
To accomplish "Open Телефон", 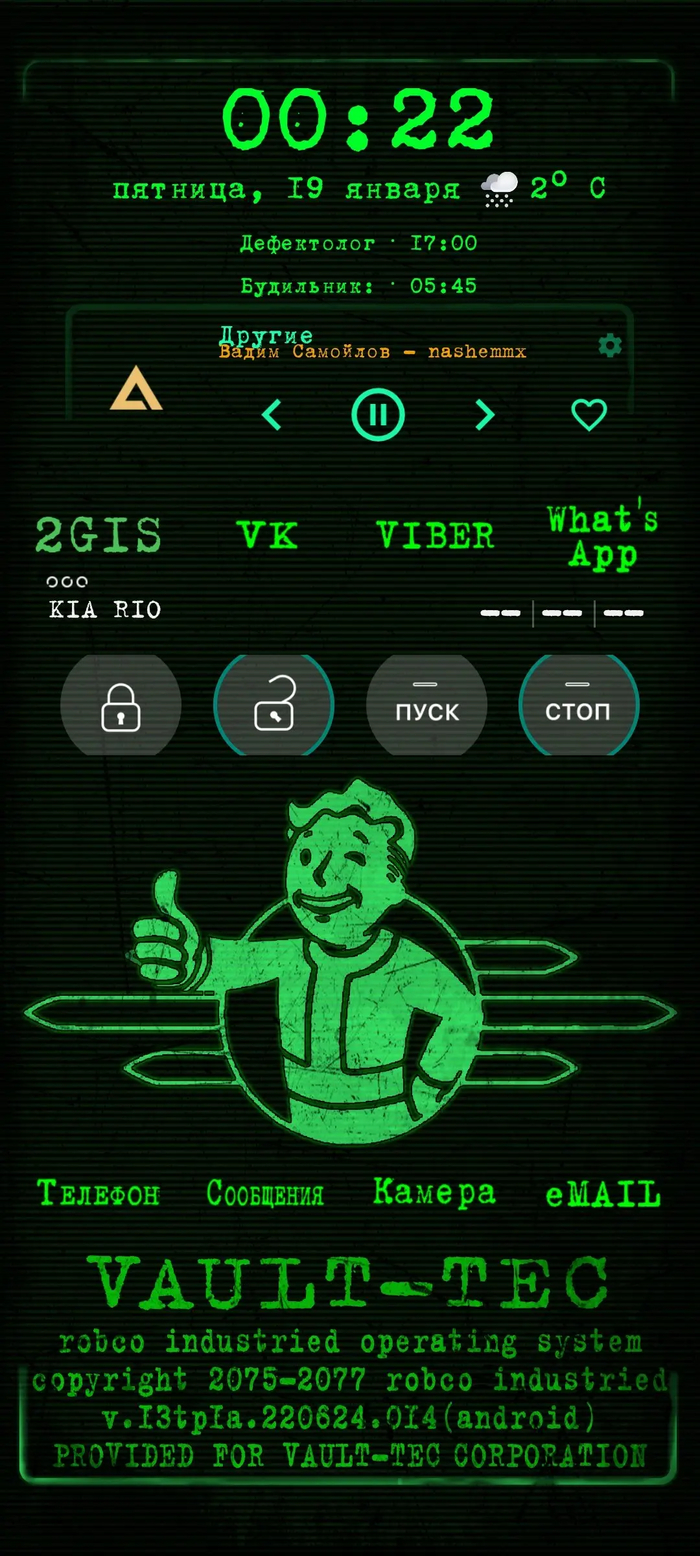I will click(98, 1194).
